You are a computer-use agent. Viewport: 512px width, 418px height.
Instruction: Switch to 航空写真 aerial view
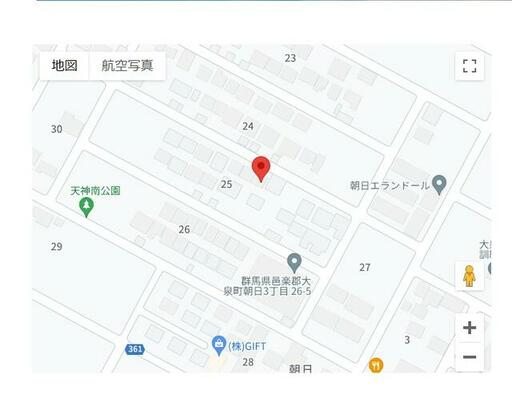[127, 66]
